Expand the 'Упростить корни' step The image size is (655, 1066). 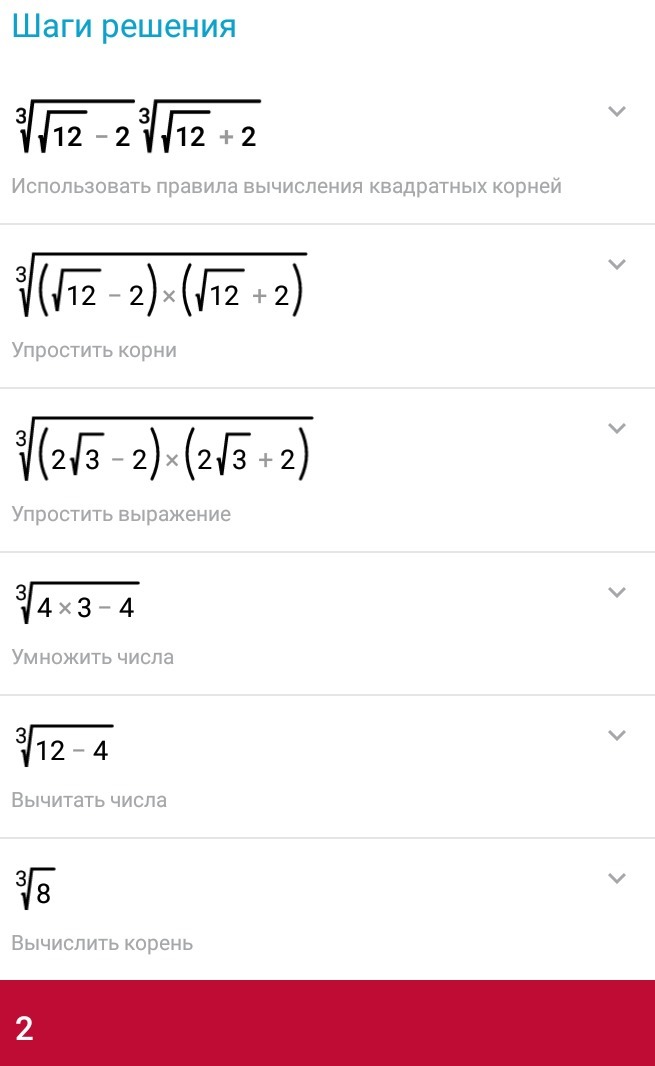coord(617,265)
